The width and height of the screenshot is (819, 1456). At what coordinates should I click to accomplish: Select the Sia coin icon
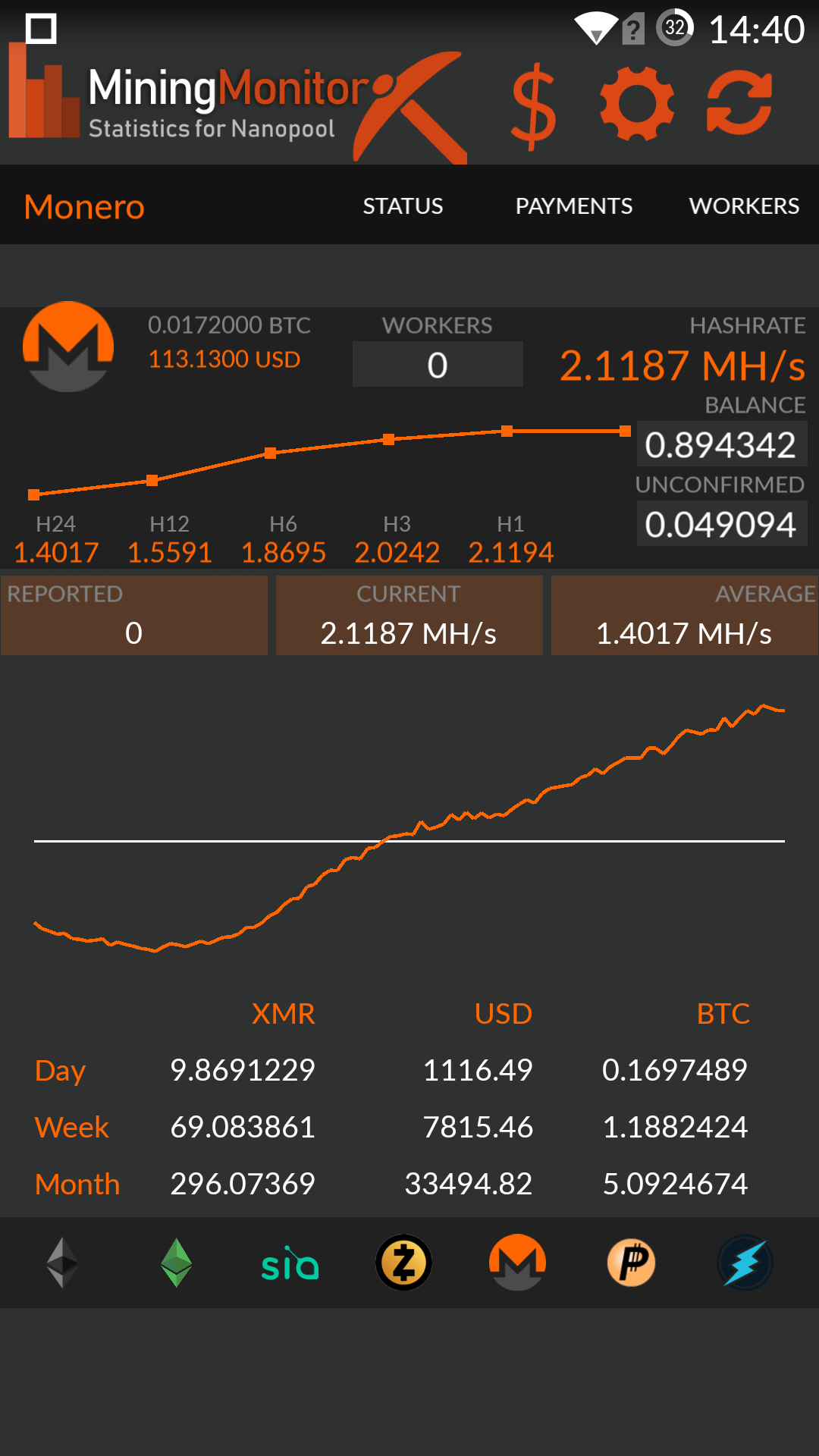290,1263
